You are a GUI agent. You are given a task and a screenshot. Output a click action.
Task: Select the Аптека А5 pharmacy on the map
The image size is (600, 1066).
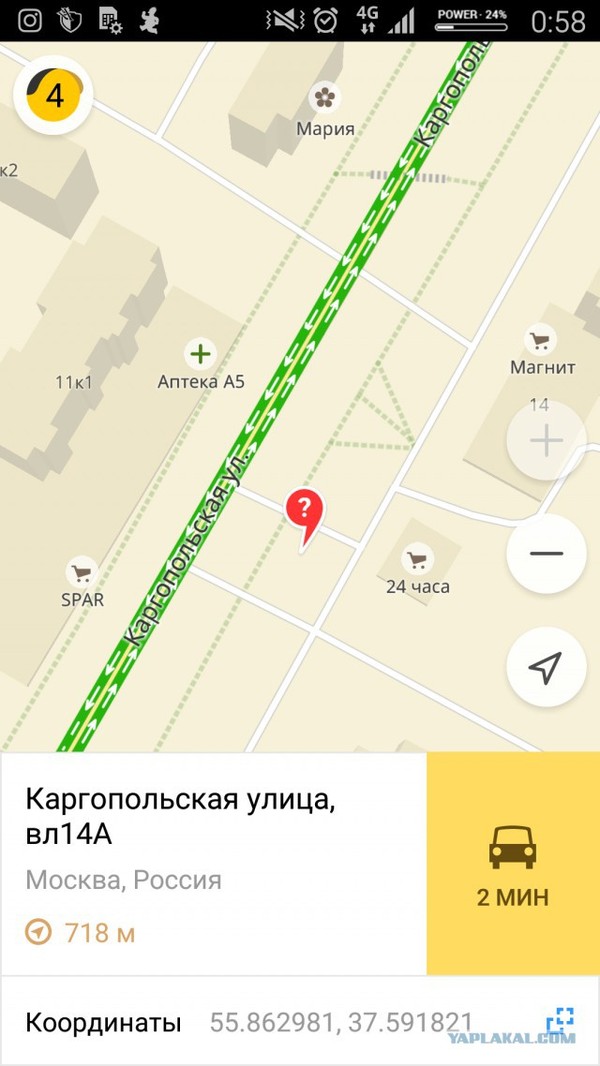[201, 353]
